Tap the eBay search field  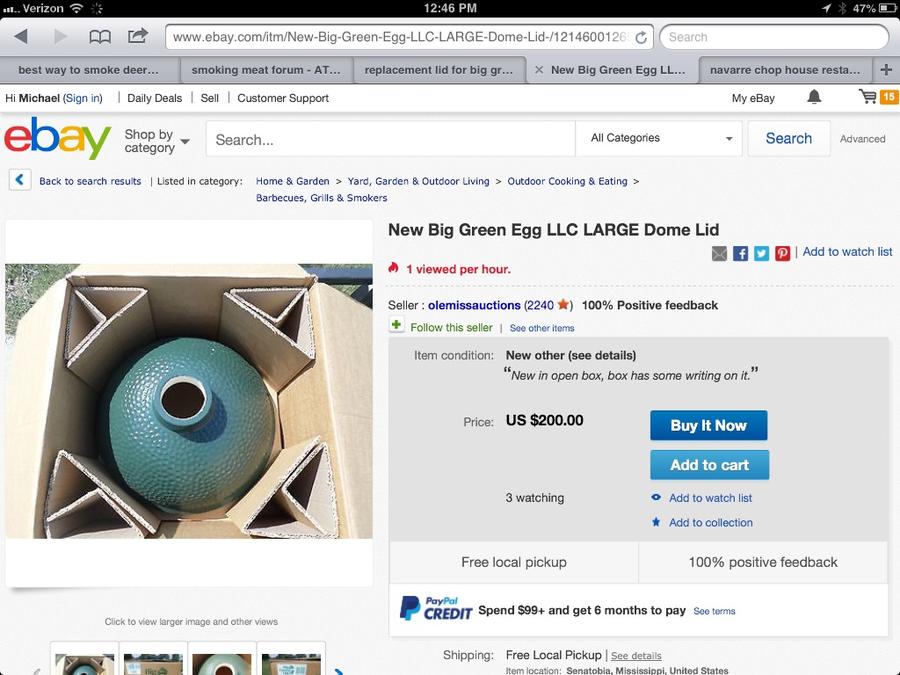pos(390,139)
